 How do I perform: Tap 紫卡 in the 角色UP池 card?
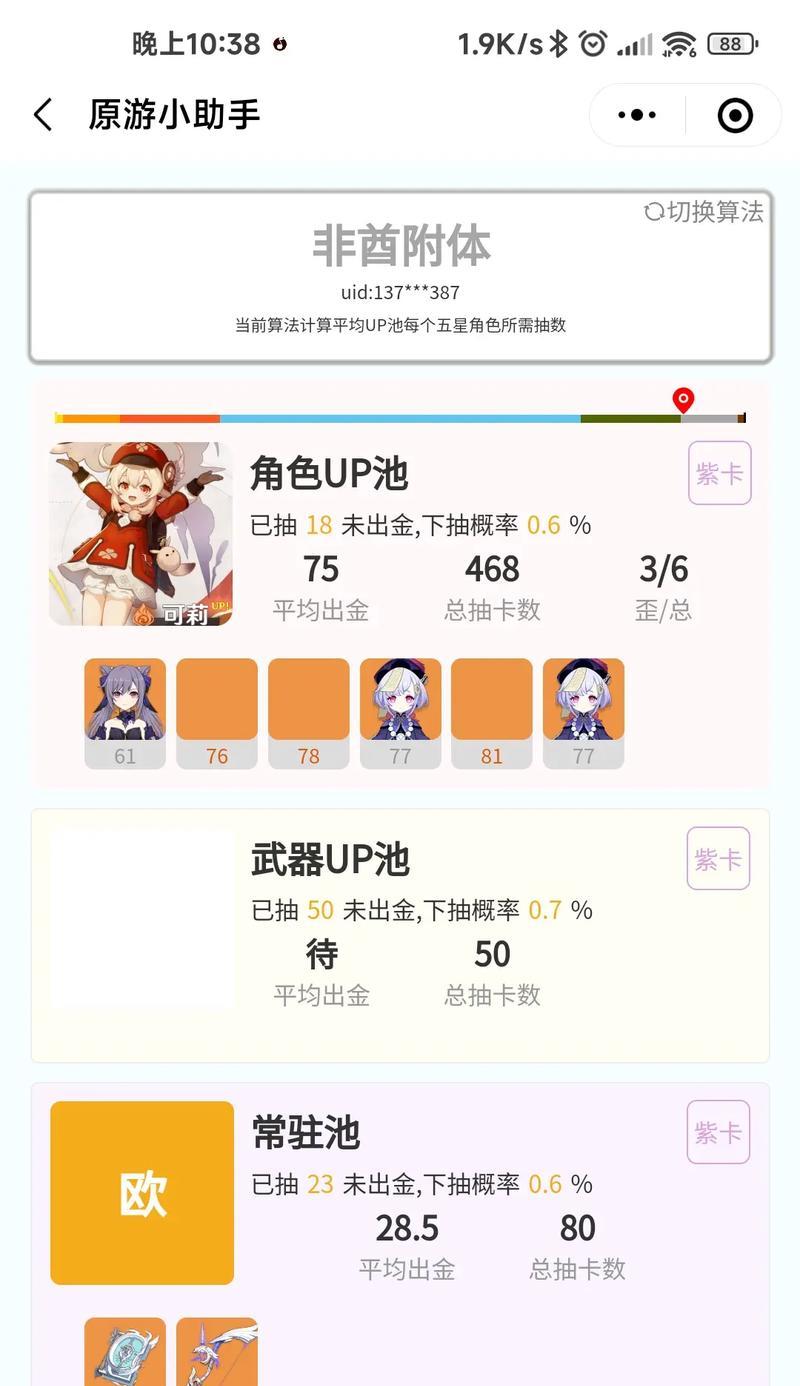pos(719,473)
